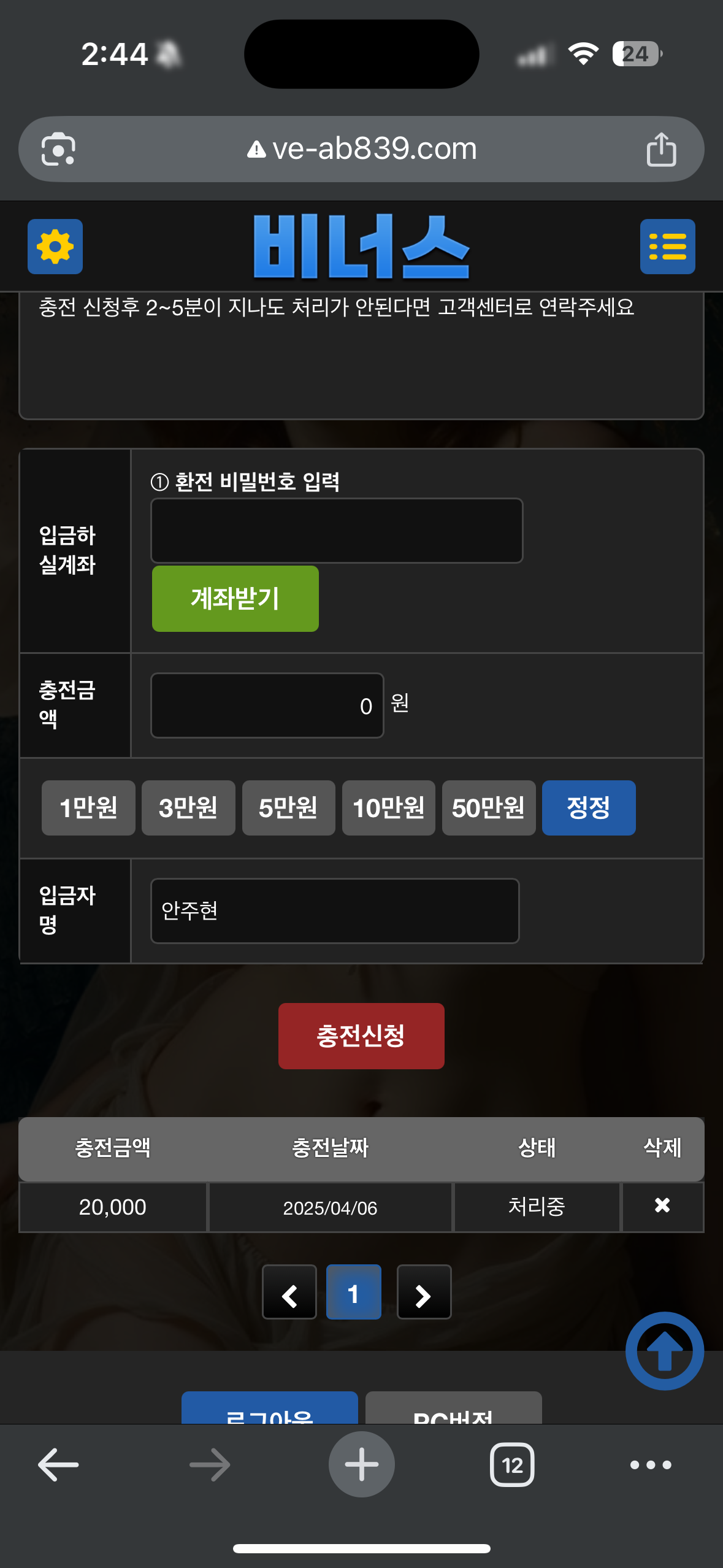Open the yellow list menu button
The image size is (723, 1568).
pos(667,247)
